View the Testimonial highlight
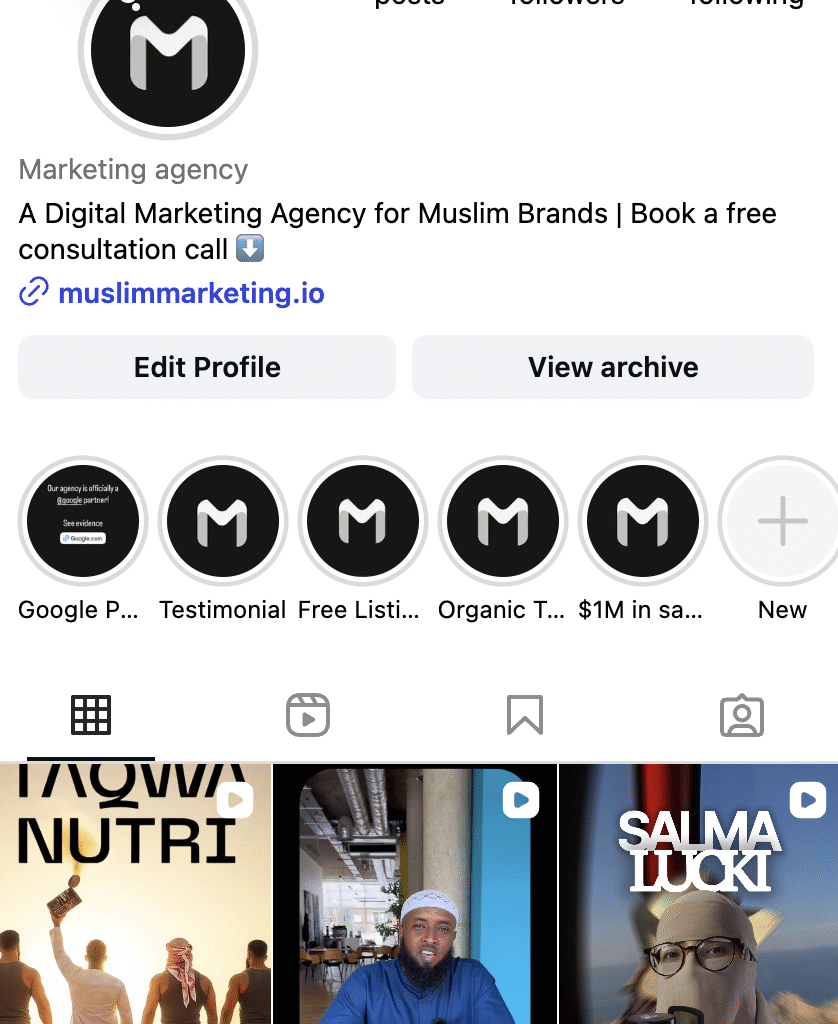Screen dimensions: 838x1024 click(x=222, y=521)
